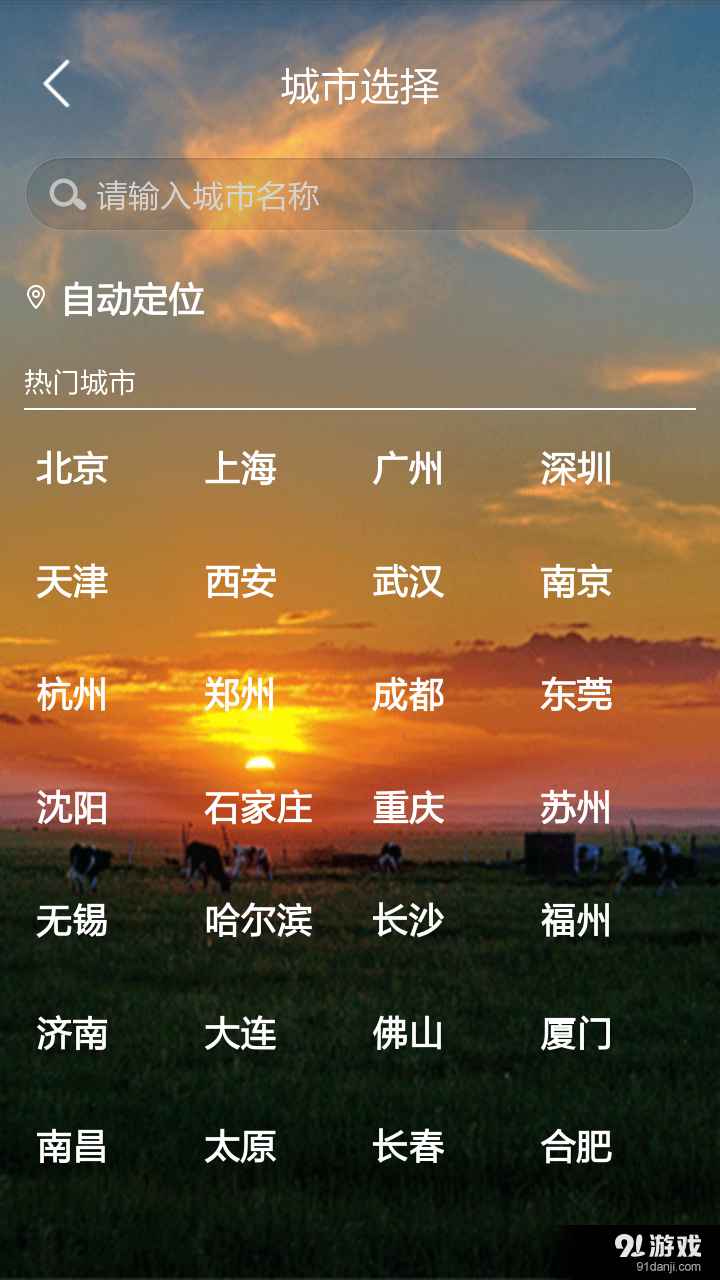Select 杭州 city

[x=72, y=694]
